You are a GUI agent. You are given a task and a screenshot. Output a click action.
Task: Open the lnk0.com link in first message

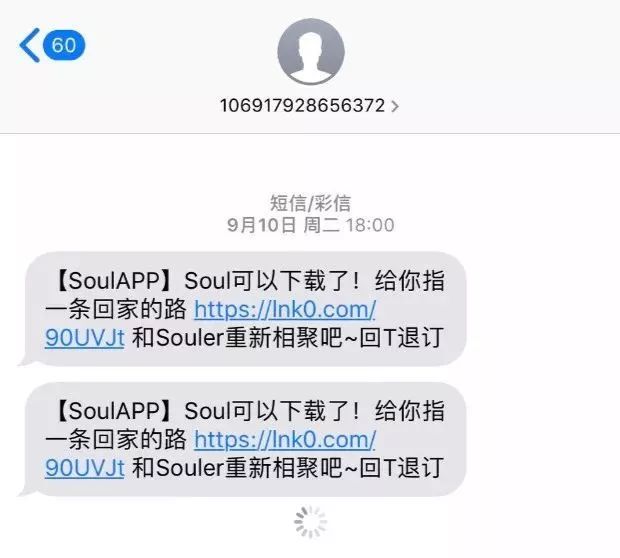(x=285, y=308)
